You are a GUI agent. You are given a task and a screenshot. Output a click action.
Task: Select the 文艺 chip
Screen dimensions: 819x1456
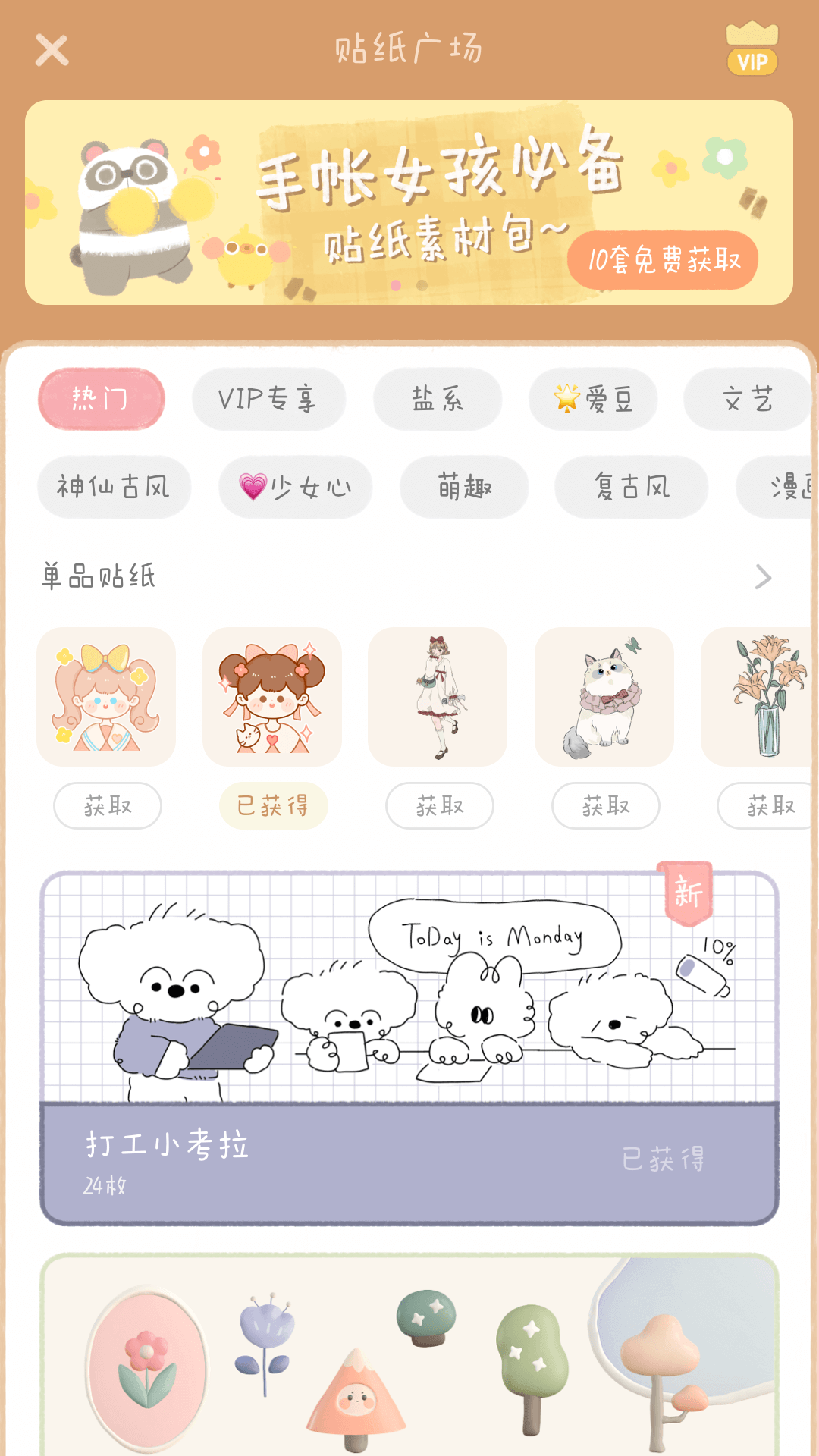pyautogui.click(x=748, y=399)
